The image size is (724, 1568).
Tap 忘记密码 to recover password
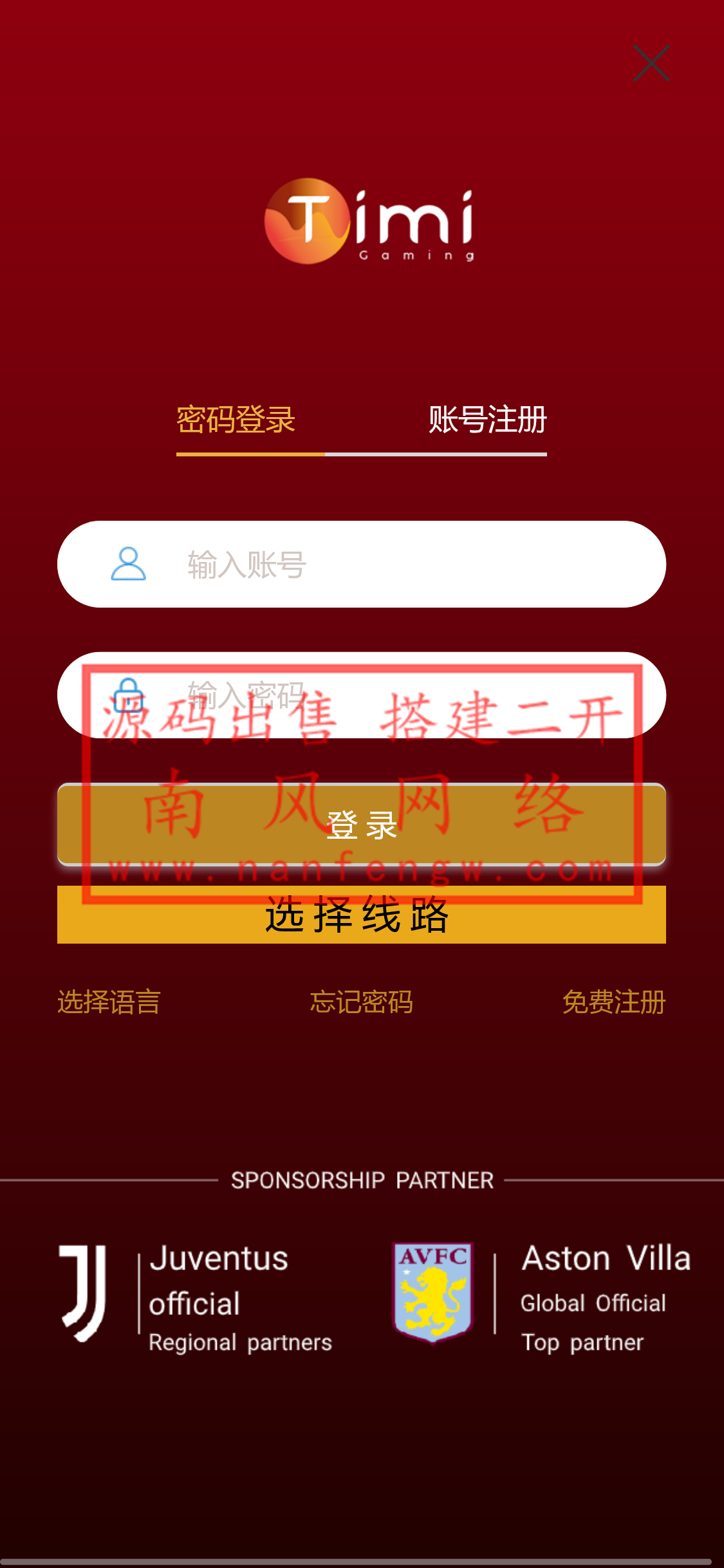click(x=361, y=1002)
